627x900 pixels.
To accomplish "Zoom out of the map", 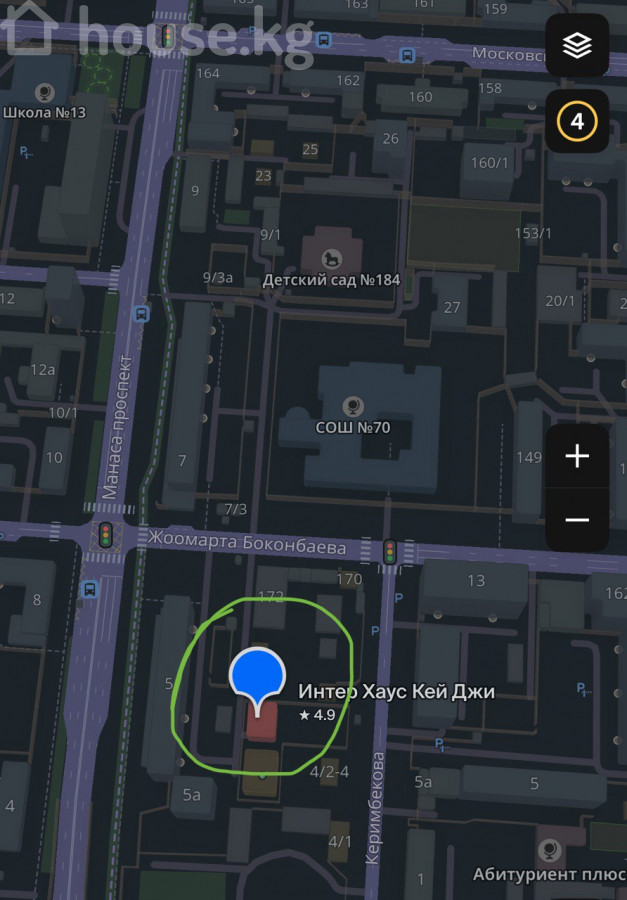I will coord(577,520).
